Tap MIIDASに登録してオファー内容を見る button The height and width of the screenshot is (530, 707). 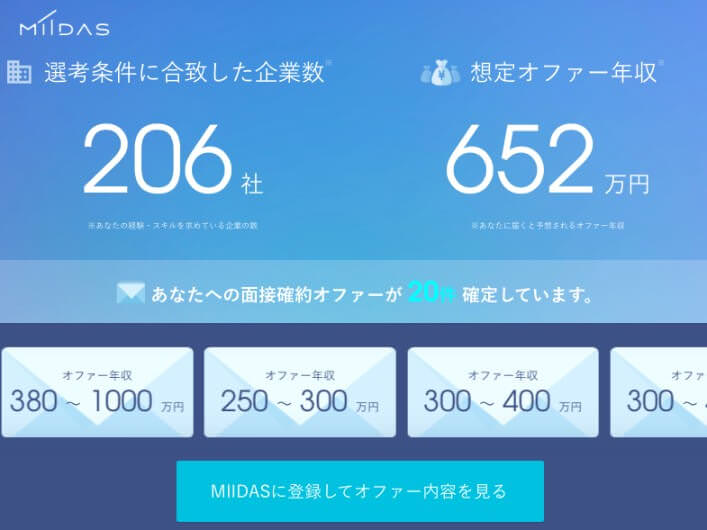360,491
